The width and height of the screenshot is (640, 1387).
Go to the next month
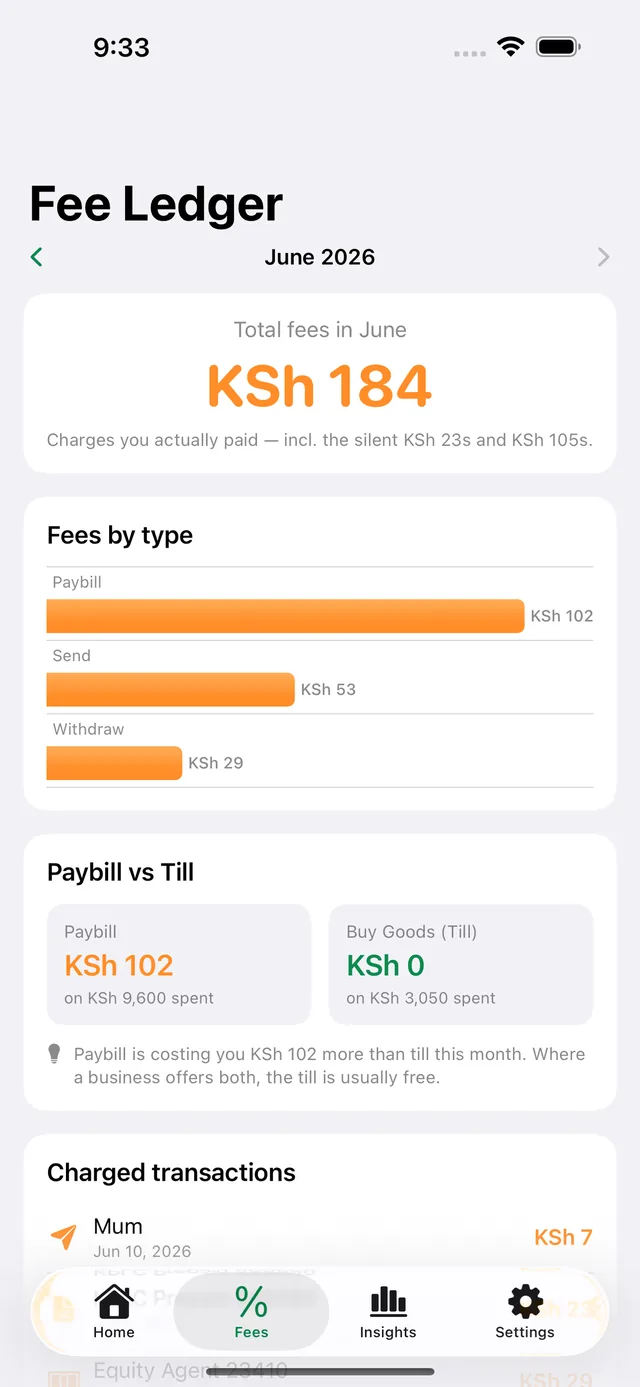click(x=603, y=257)
